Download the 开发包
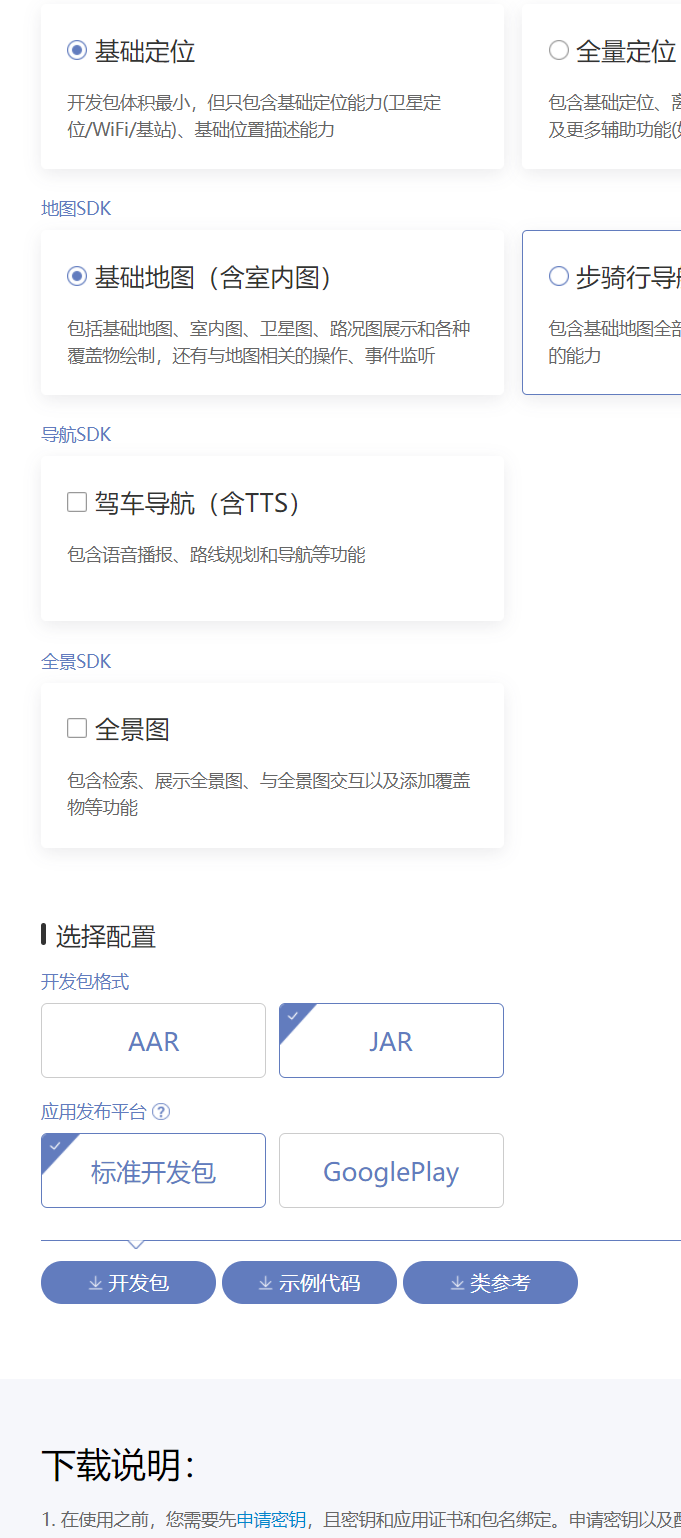The width and height of the screenshot is (681, 1538). (x=128, y=1283)
